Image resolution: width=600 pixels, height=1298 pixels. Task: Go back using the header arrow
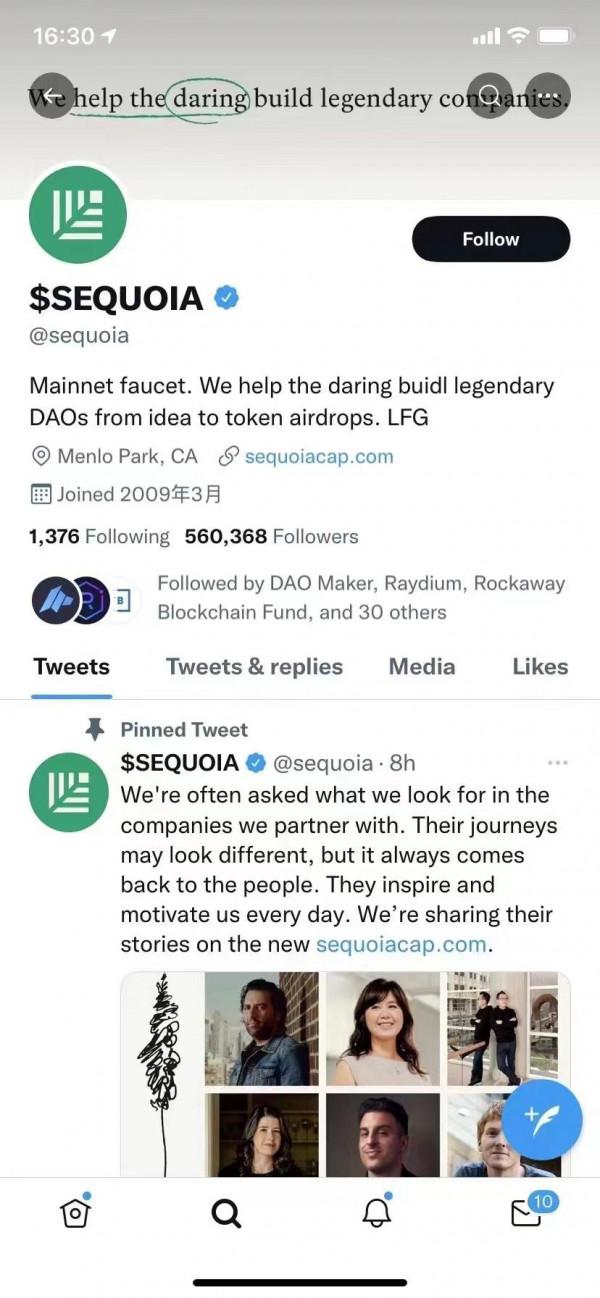52,96
